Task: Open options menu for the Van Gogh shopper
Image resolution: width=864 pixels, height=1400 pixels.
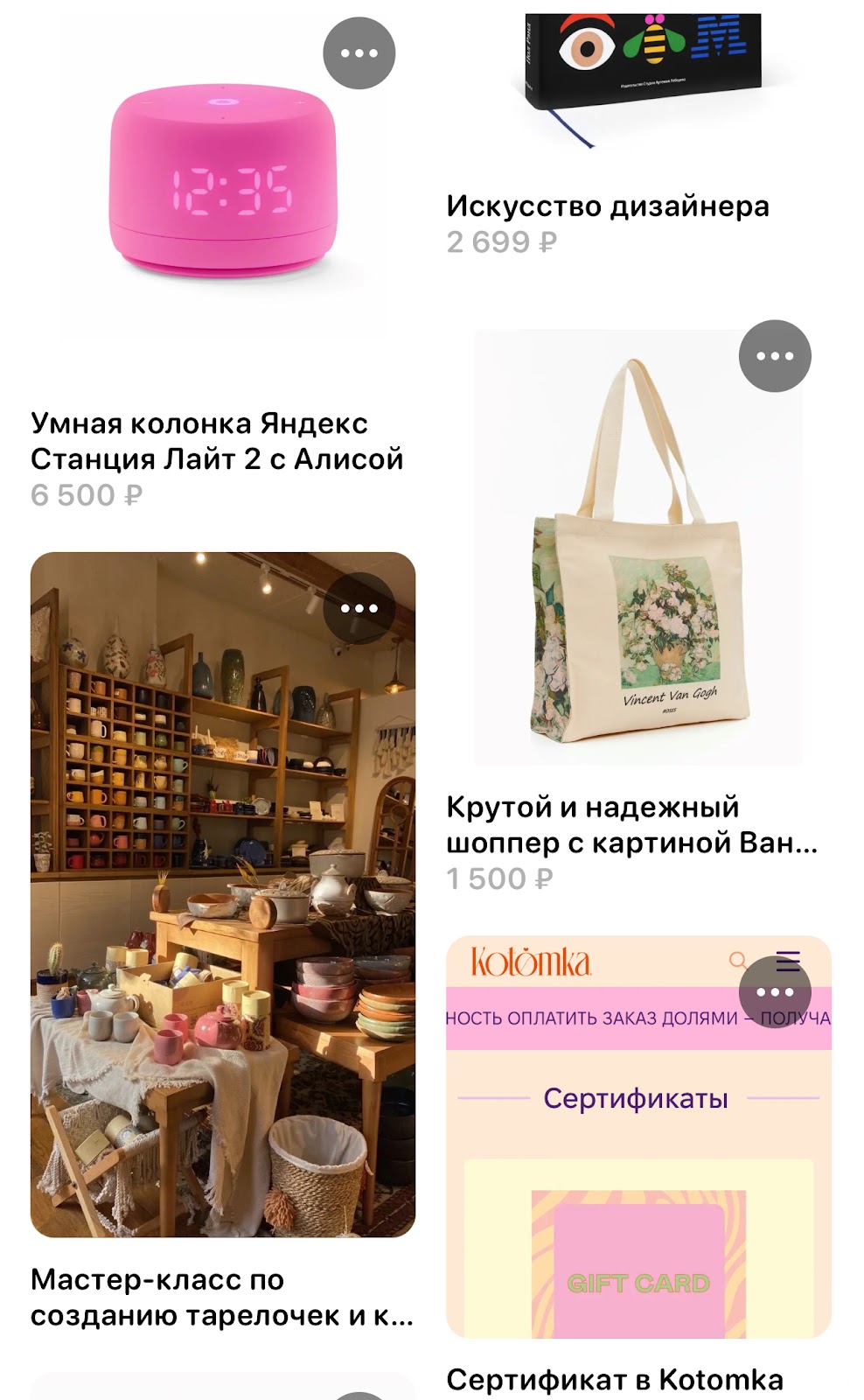Action: (775, 356)
